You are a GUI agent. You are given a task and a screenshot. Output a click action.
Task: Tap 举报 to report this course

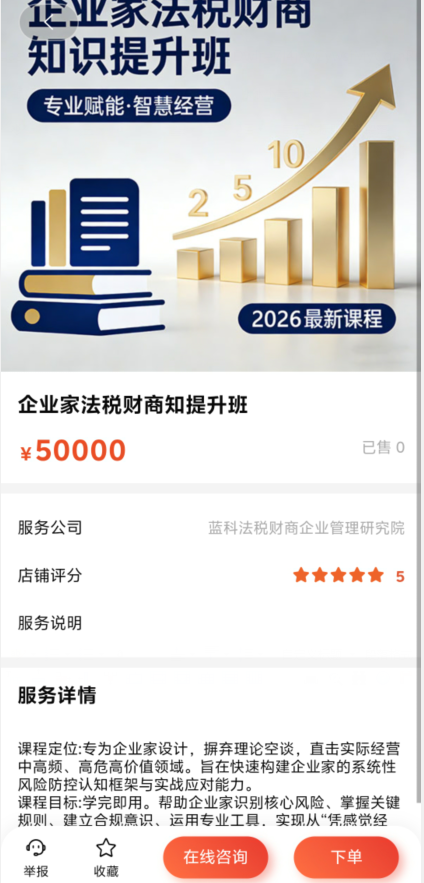pyautogui.click(x=36, y=858)
